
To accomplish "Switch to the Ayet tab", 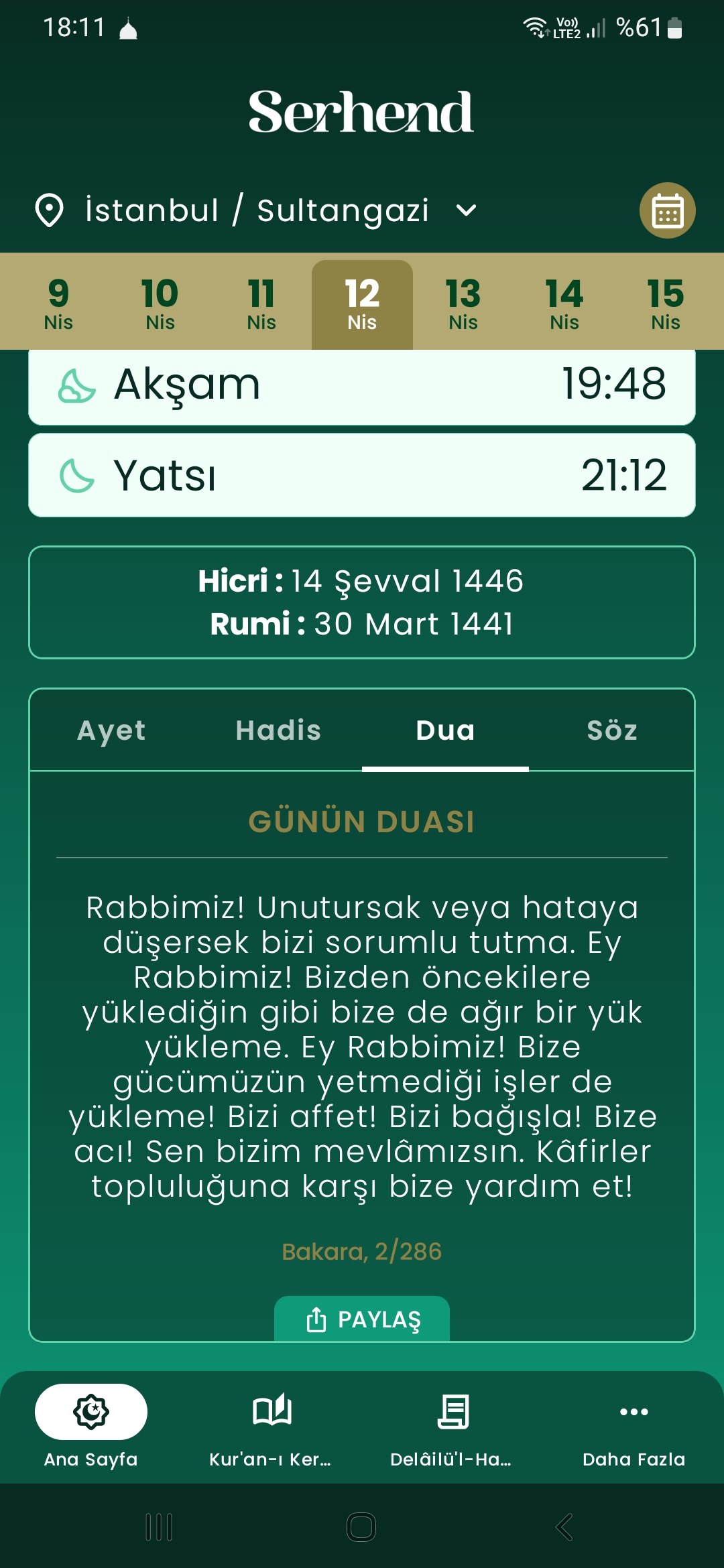I will 112,730.
